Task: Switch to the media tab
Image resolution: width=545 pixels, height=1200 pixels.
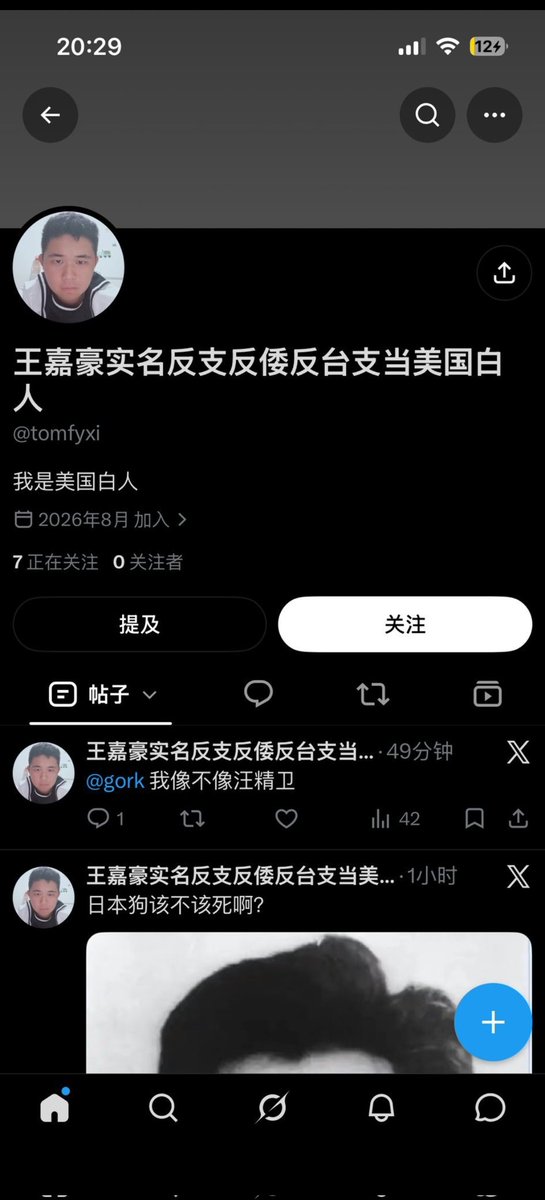Action: click(487, 694)
